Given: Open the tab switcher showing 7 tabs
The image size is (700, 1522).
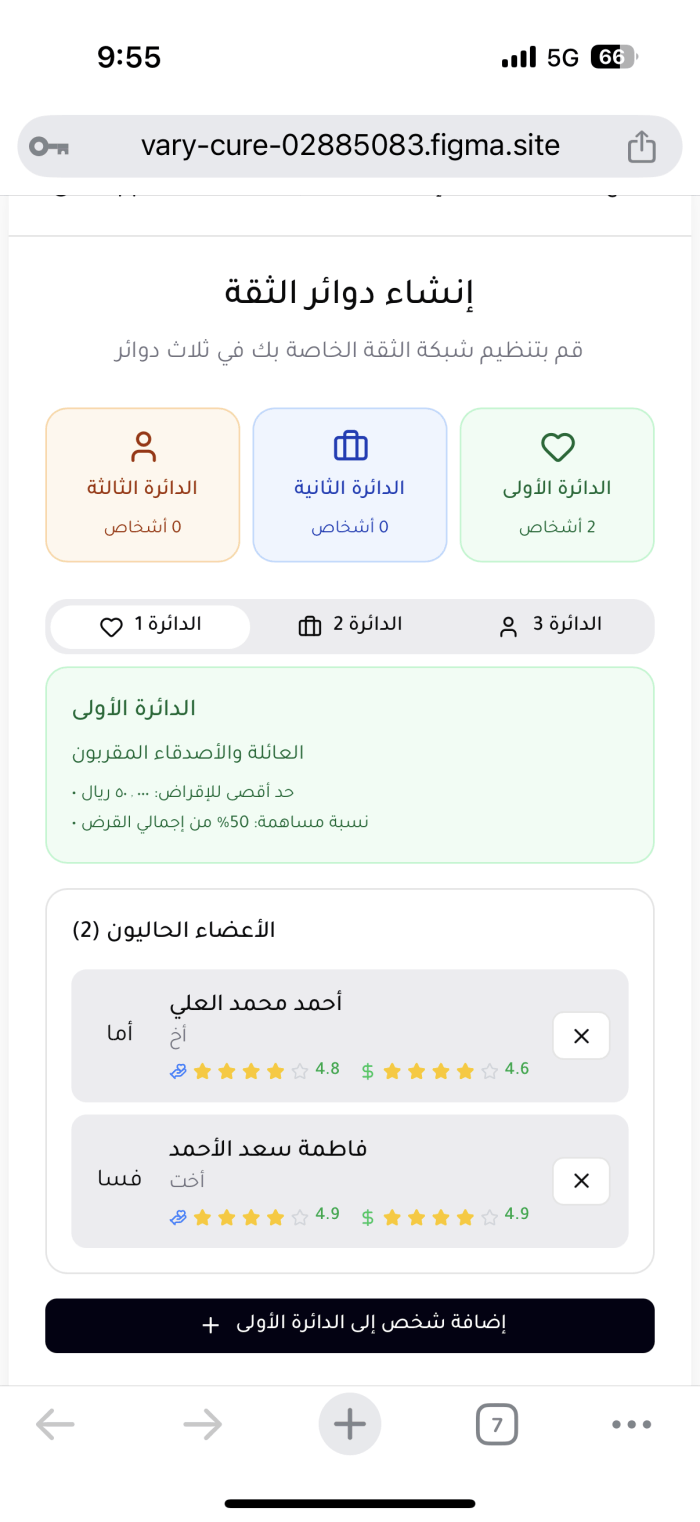Looking at the screenshot, I should point(497,1424).
